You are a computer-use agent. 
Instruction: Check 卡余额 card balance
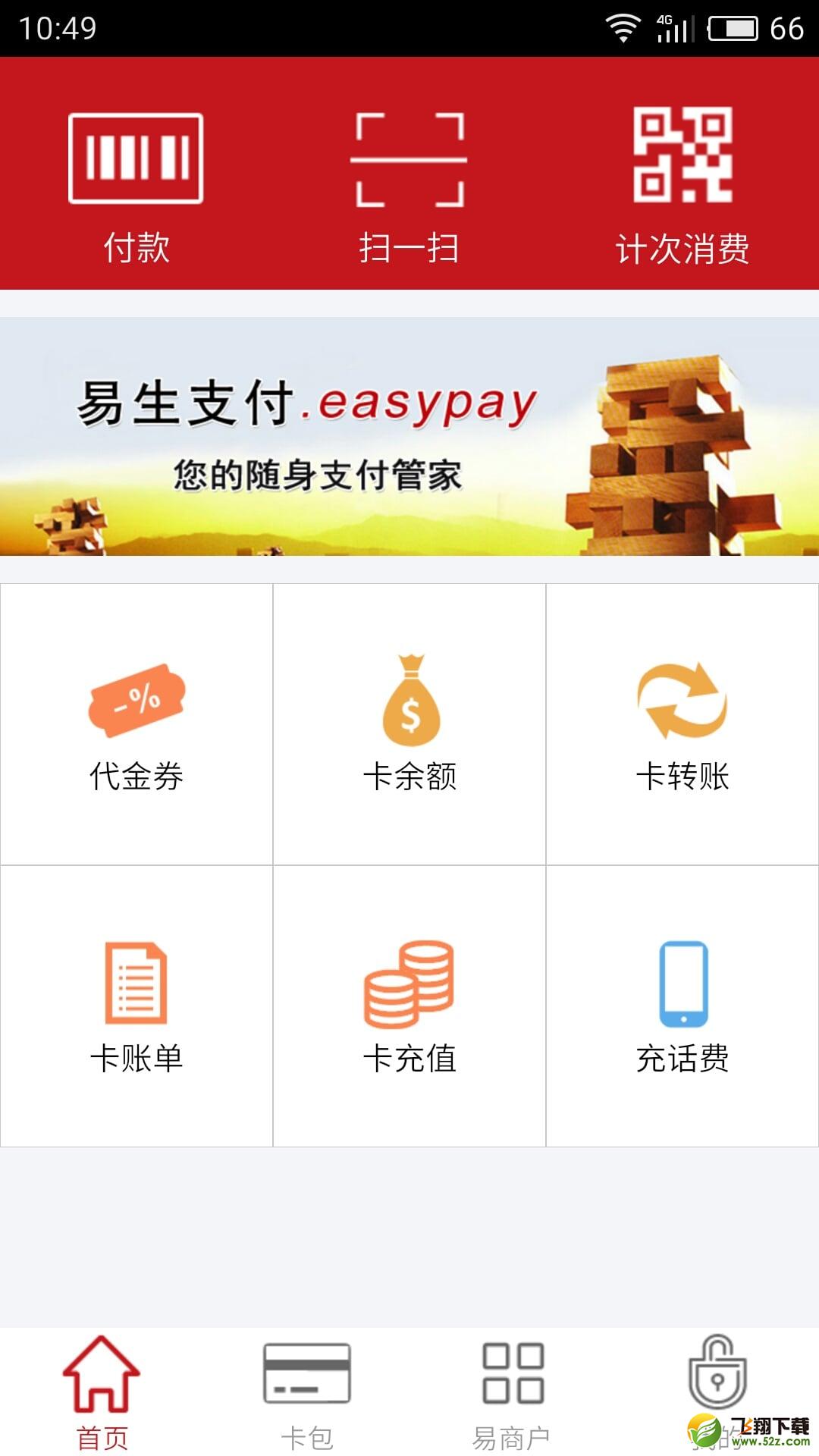point(409,724)
